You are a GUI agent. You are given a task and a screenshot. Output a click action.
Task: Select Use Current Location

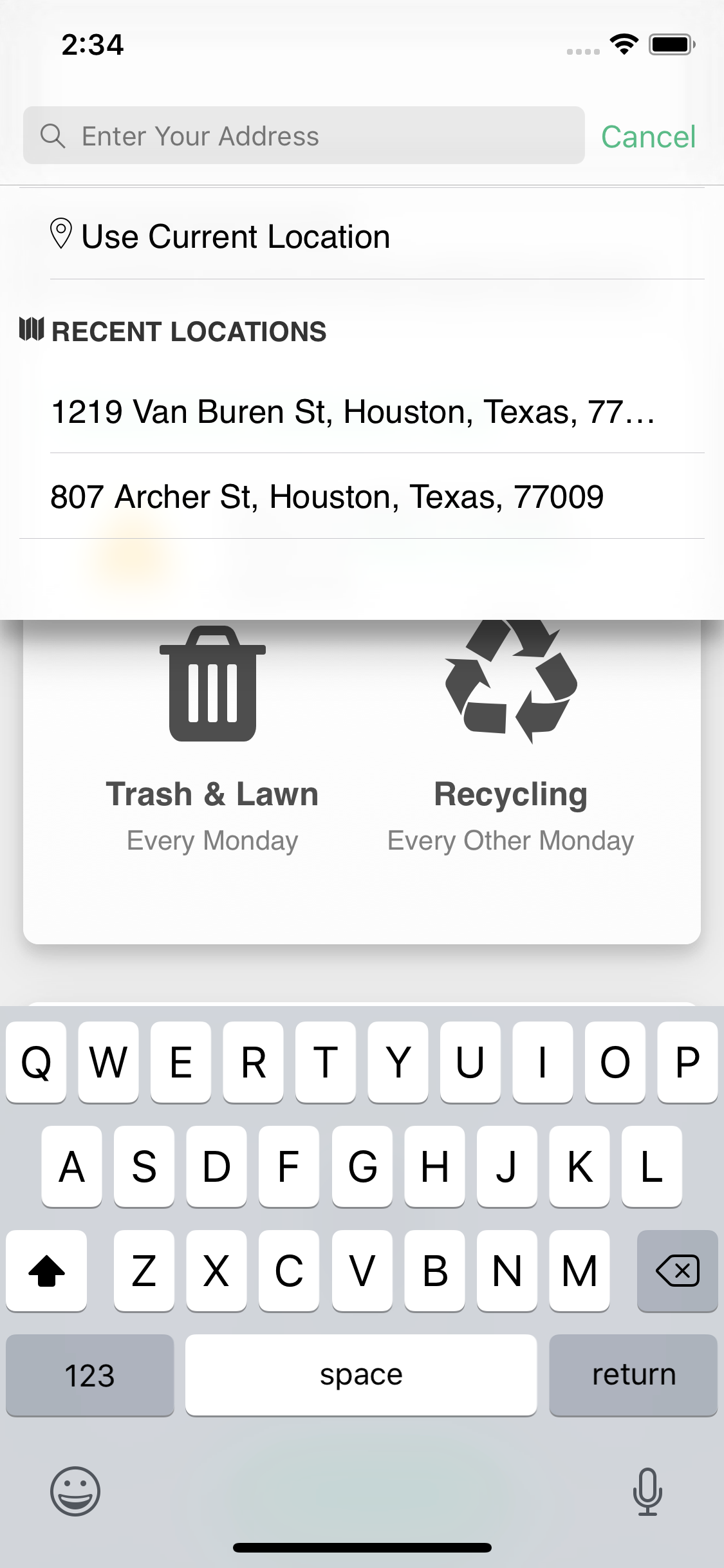362,236
